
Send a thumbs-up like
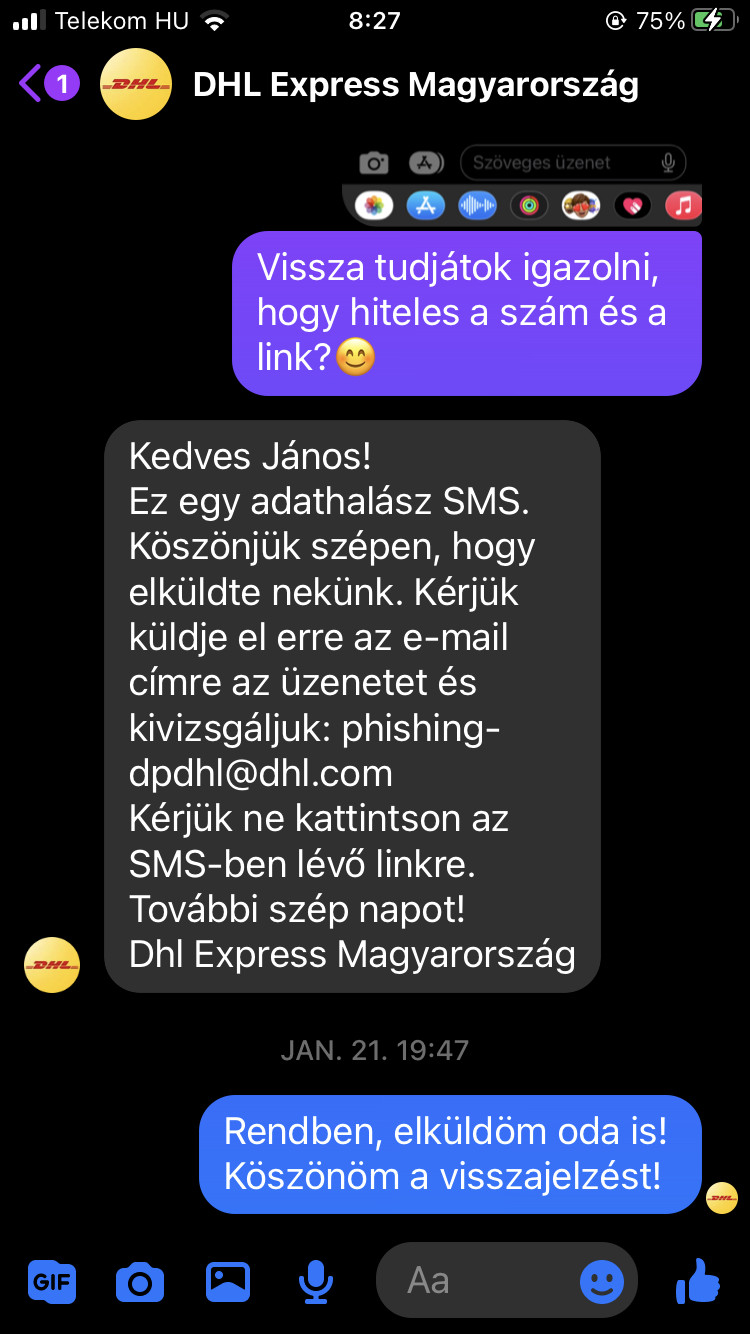[698, 1281]
